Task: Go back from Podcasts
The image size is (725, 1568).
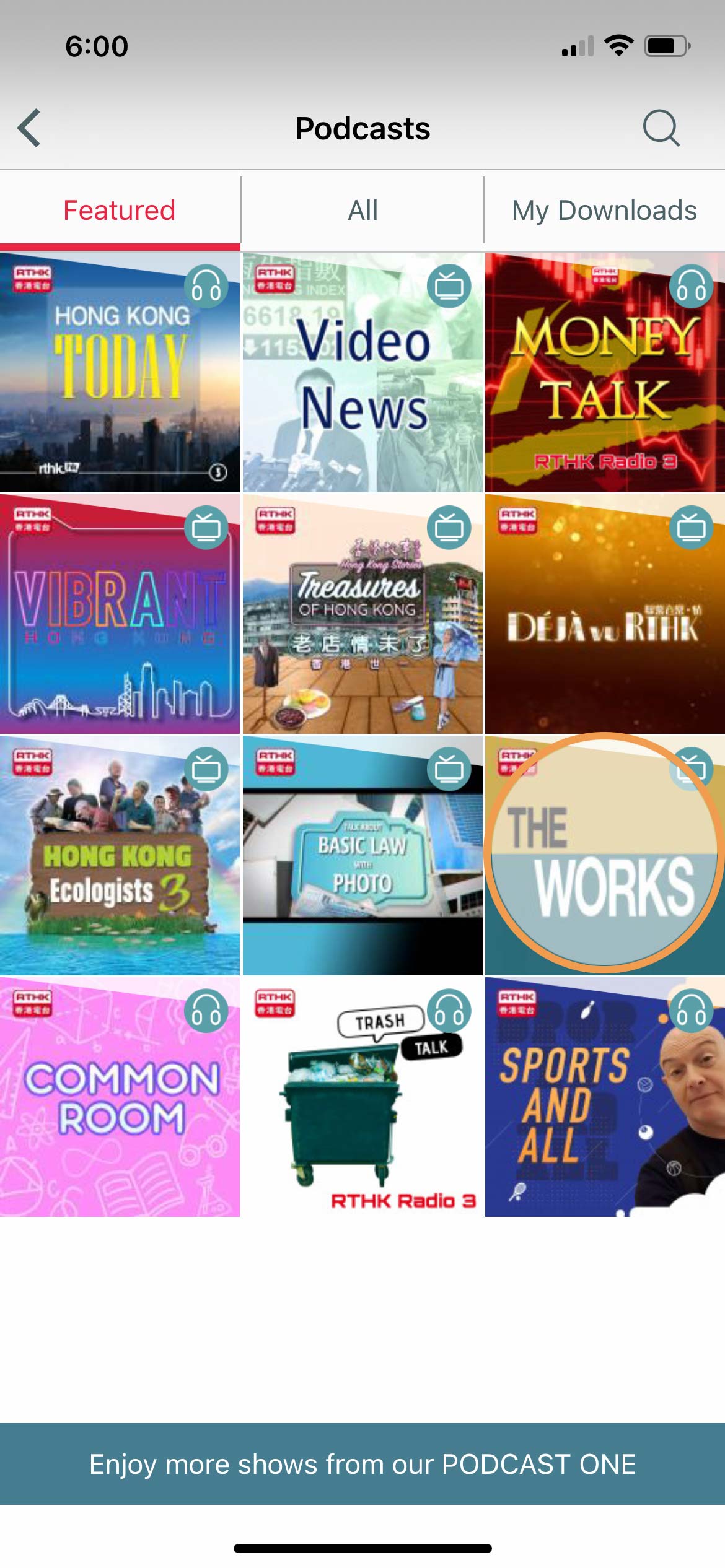Action: [x=29, y=128]
